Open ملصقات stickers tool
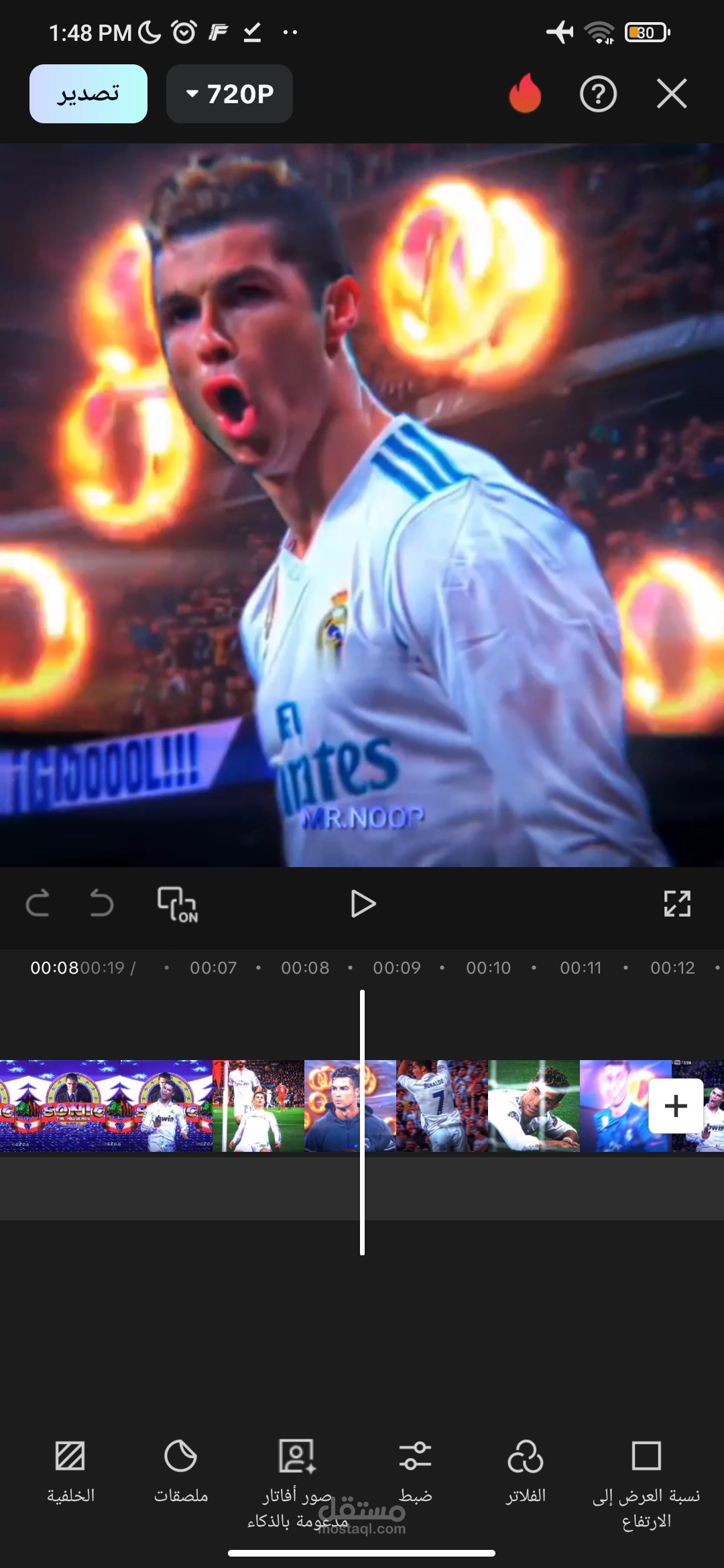Screen dimensions: 724x1568 [x=180, y=1471]
